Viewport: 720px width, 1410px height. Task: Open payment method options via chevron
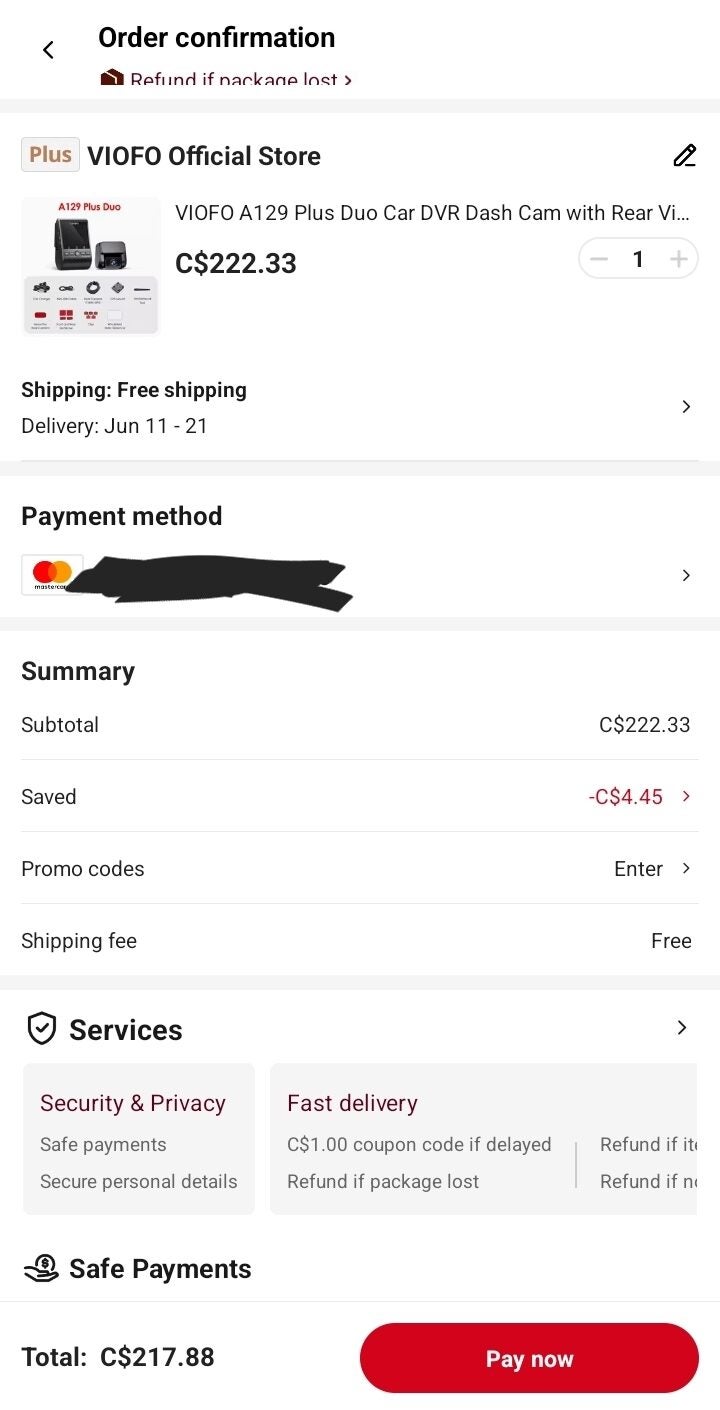click(x=686, y=575)
